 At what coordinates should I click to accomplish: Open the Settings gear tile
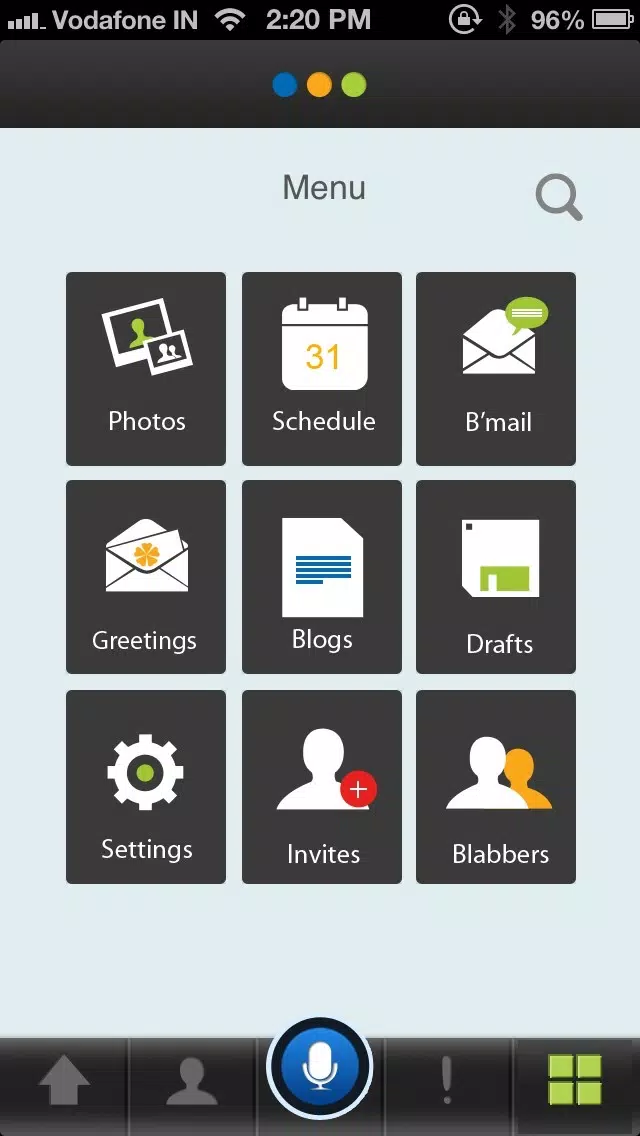[146, 787]
